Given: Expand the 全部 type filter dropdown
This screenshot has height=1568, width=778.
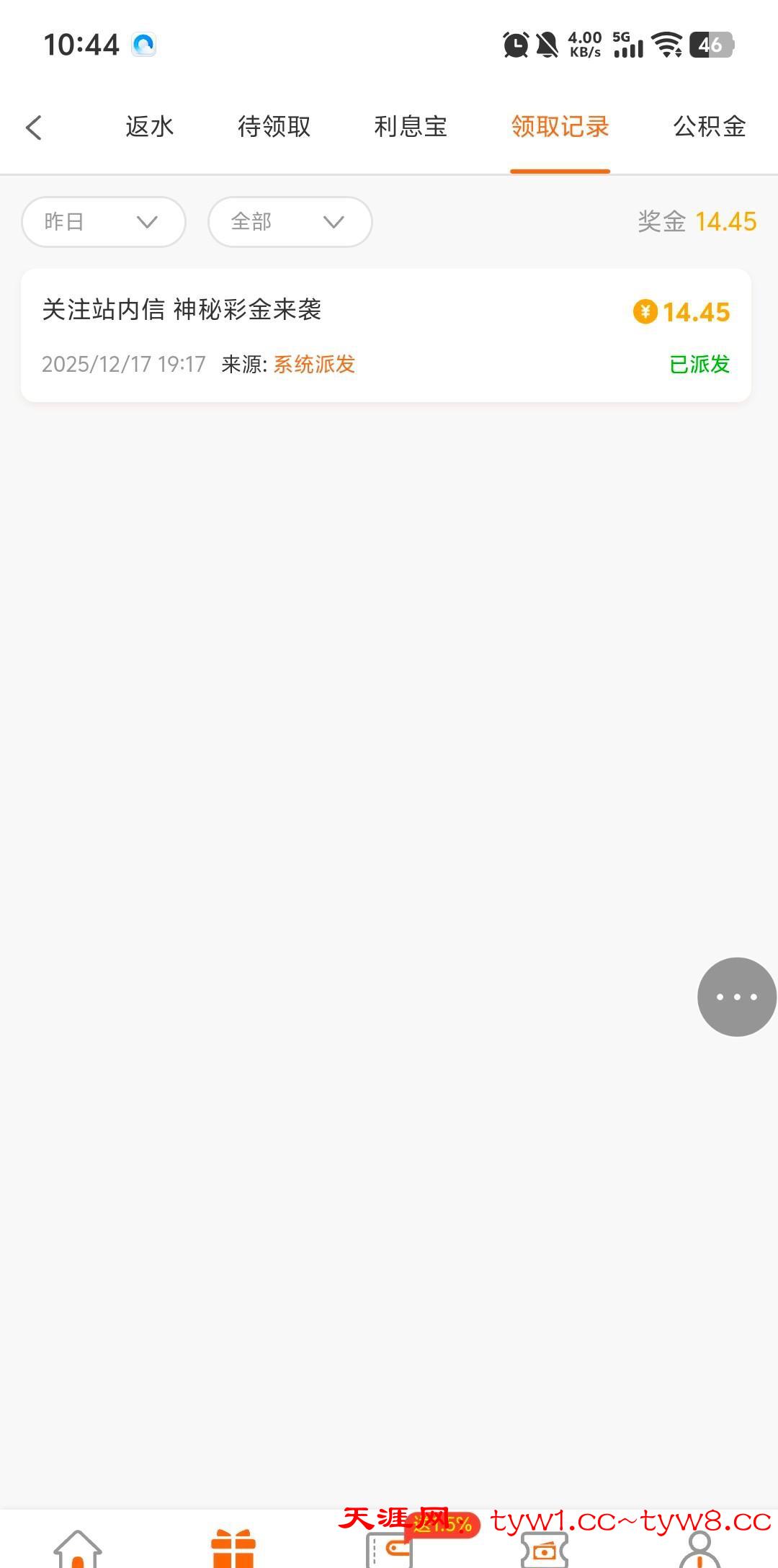Looking at the screenshot, I should [x=290, y=222].
